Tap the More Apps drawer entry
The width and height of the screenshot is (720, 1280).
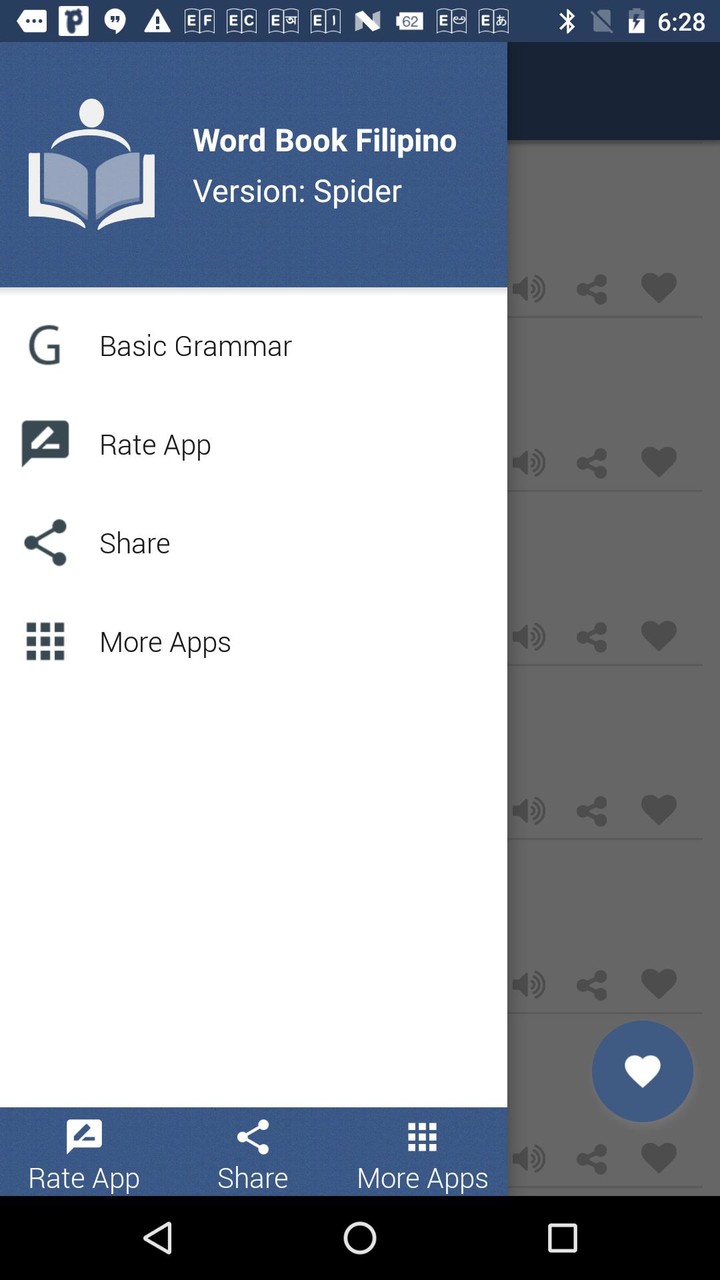point(164,641)
